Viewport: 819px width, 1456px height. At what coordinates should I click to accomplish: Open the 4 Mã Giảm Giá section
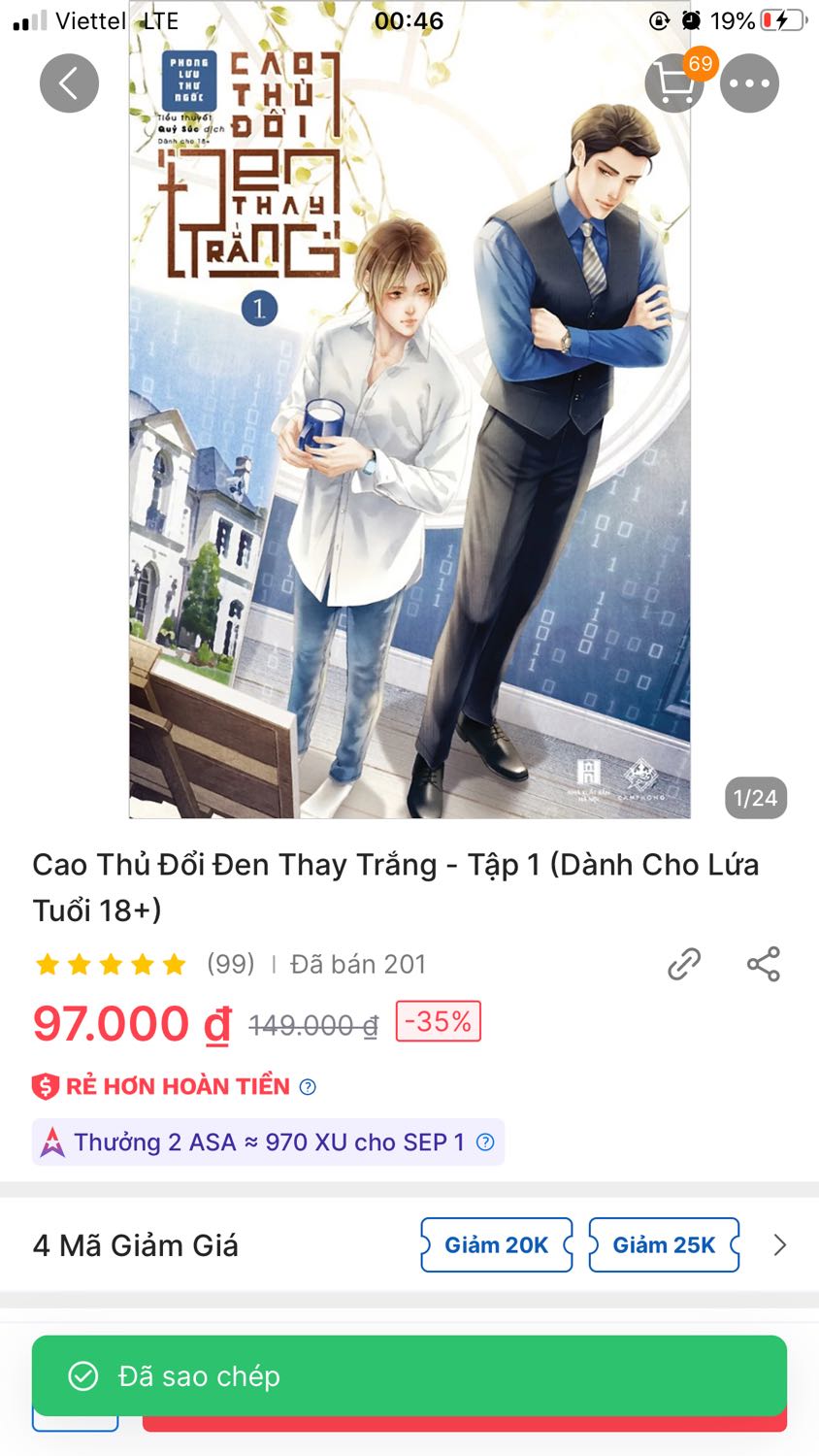coord(136,1245)
